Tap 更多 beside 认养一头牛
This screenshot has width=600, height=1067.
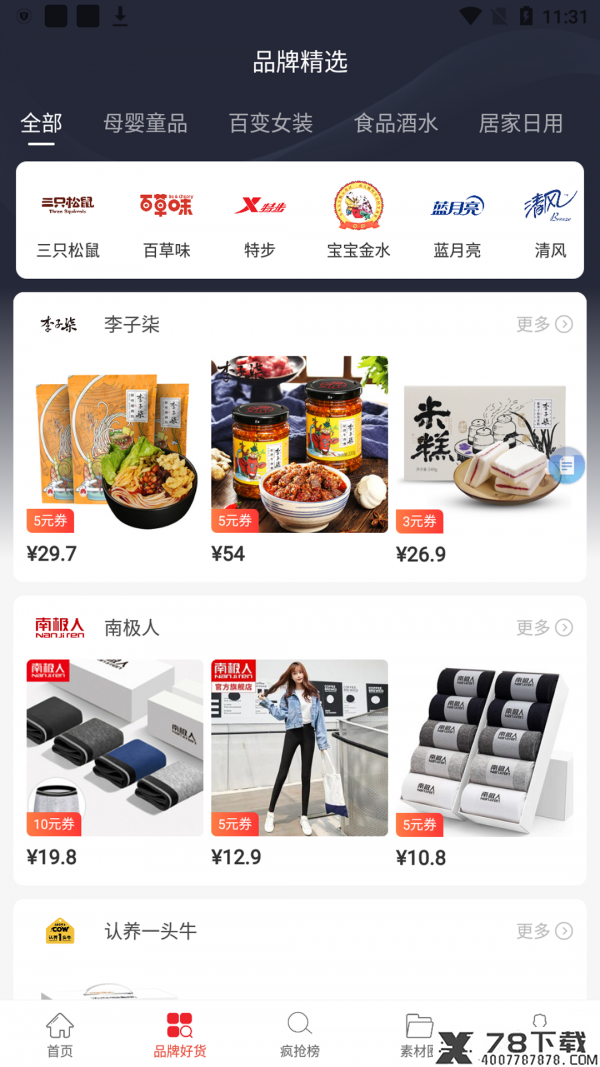[544, 930]
